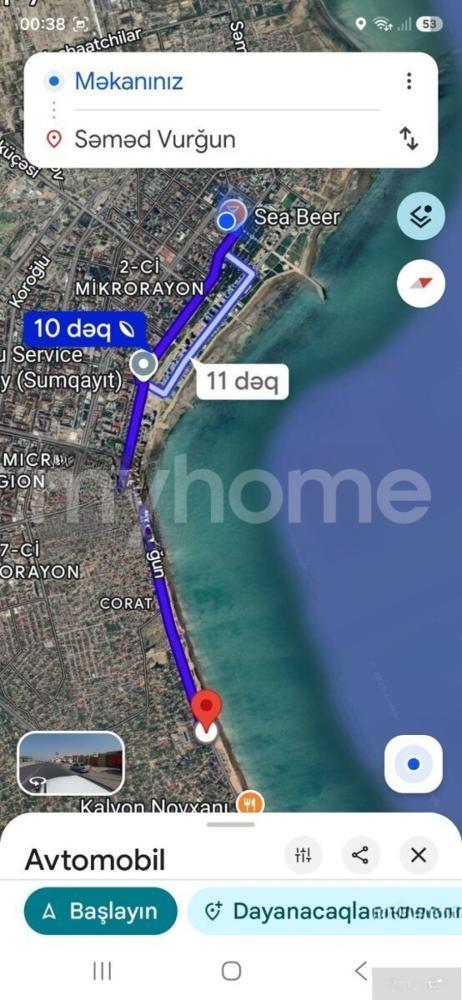462x1000 pixels.
Task: Reset map orientation with the compass
Action: point(421,284)
